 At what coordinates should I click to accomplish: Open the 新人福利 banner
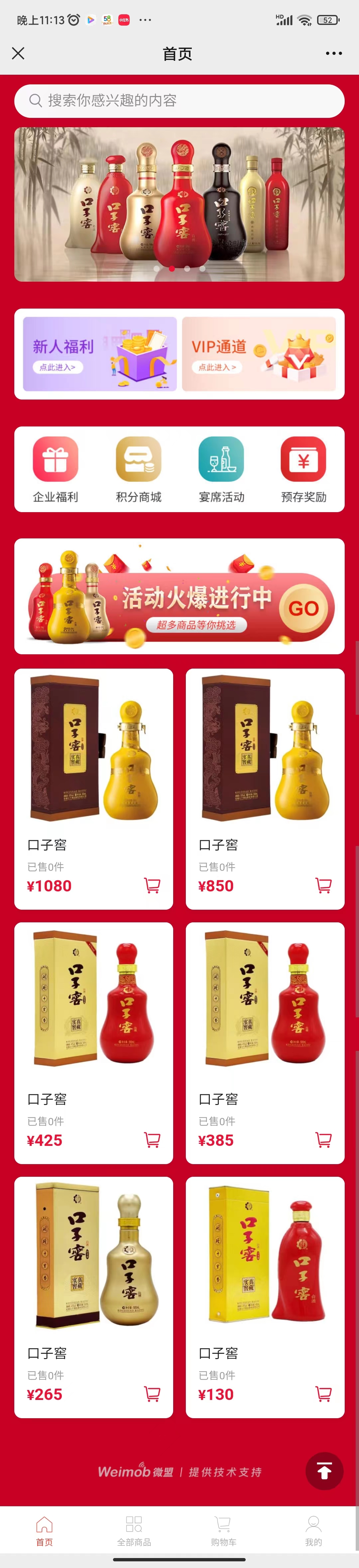(100, 354)
